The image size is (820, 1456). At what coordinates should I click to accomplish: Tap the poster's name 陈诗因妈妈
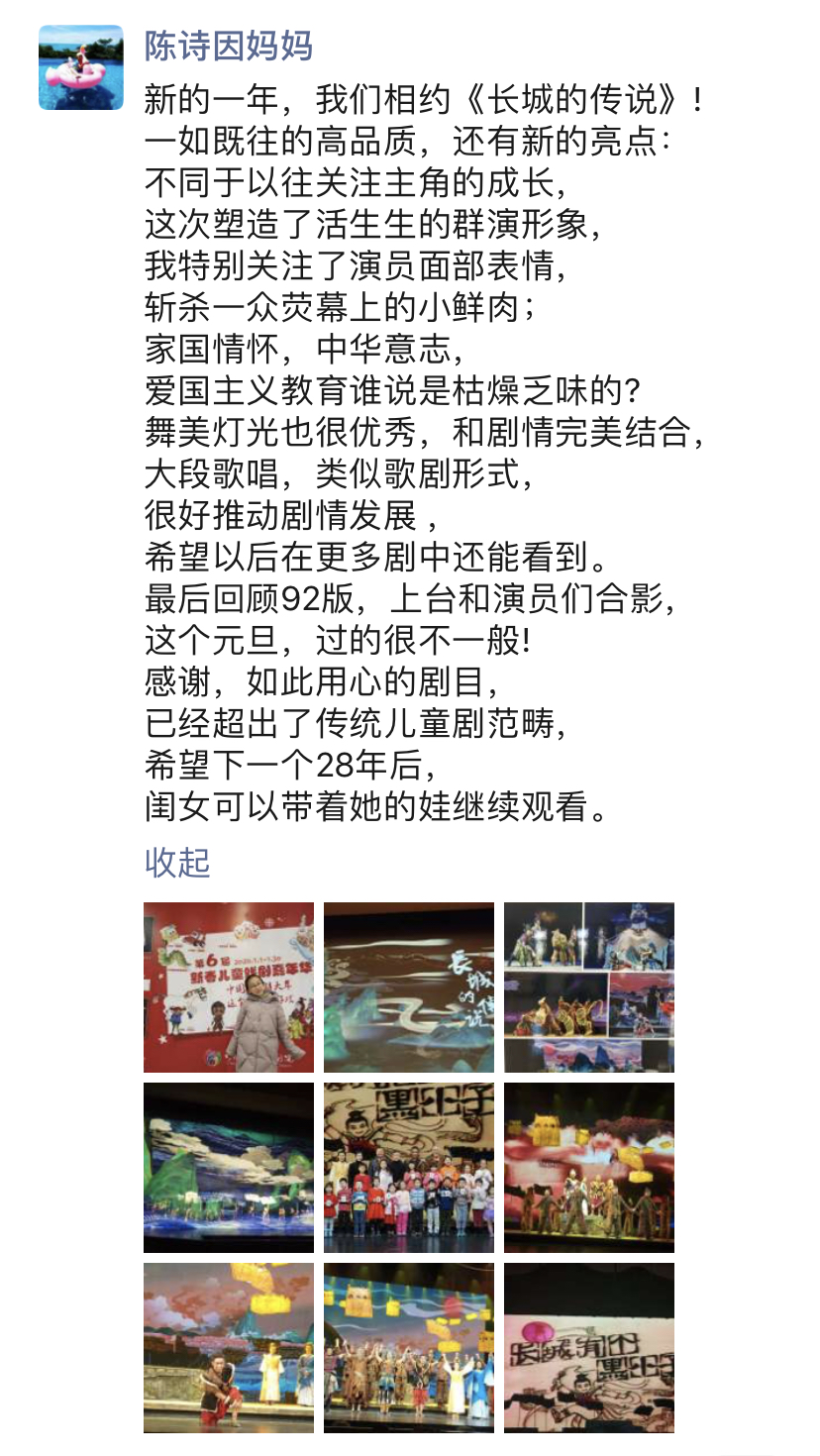[x=229, y=46]
